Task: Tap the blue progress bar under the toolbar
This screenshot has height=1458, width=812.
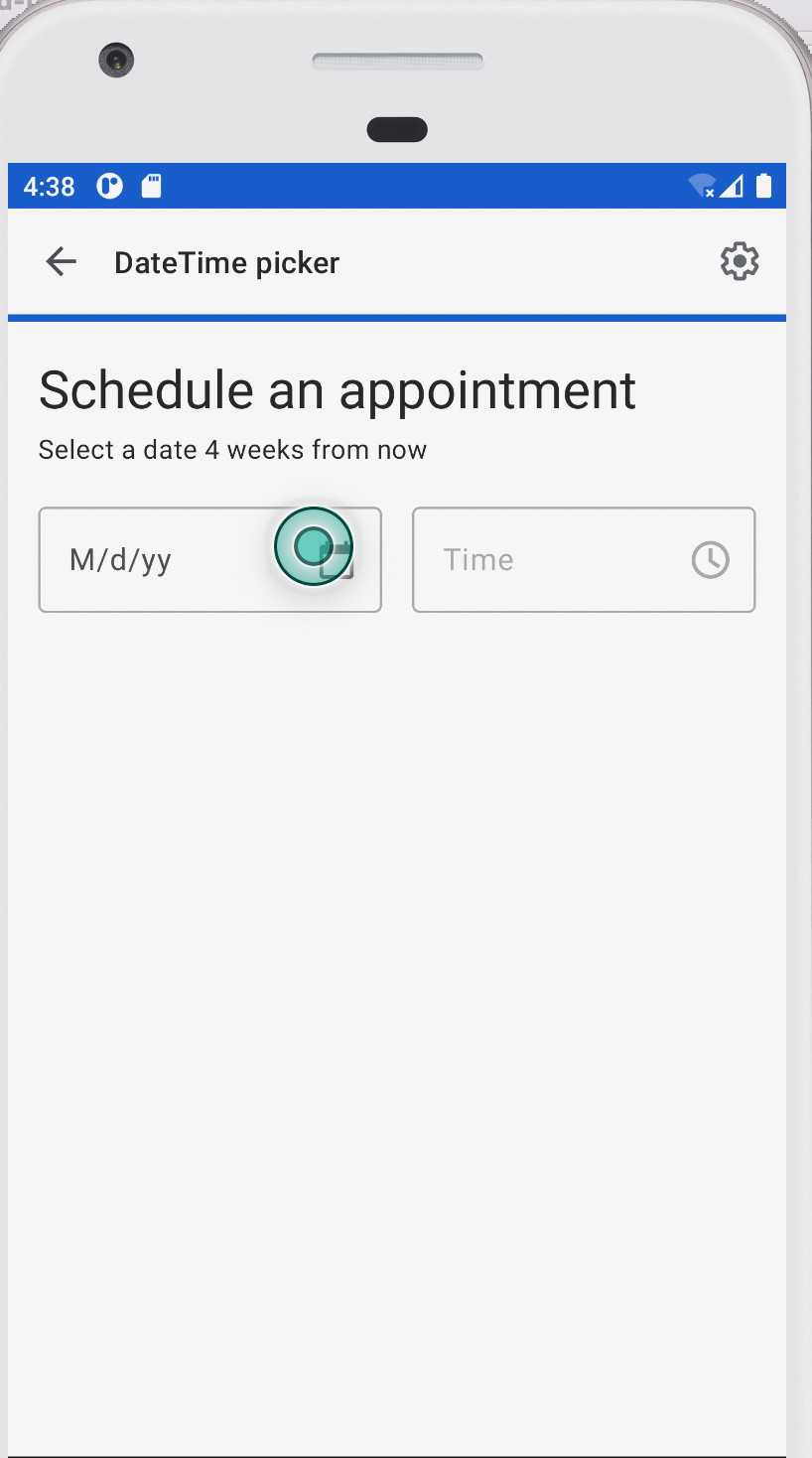Action: [396, 316]
